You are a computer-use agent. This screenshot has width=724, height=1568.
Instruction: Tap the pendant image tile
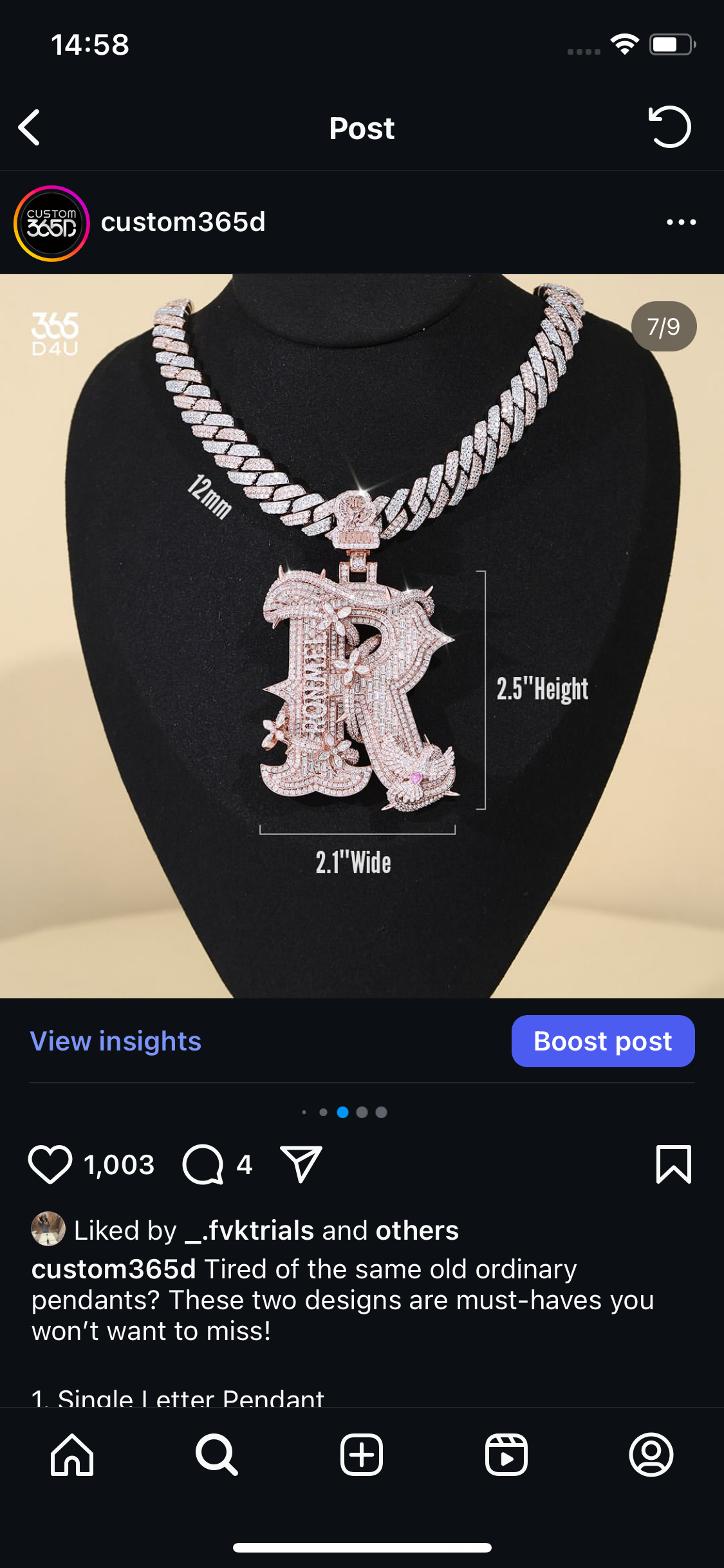pyautogui.click(x=362, y=636)
